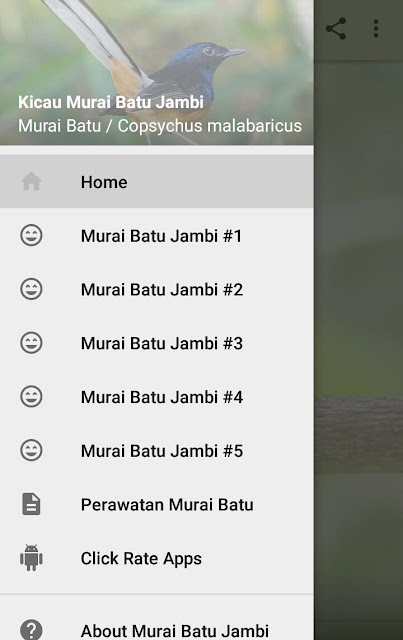Tap the share icon in the toolbar
Viewport: 403px width, 640px height.
336,29
